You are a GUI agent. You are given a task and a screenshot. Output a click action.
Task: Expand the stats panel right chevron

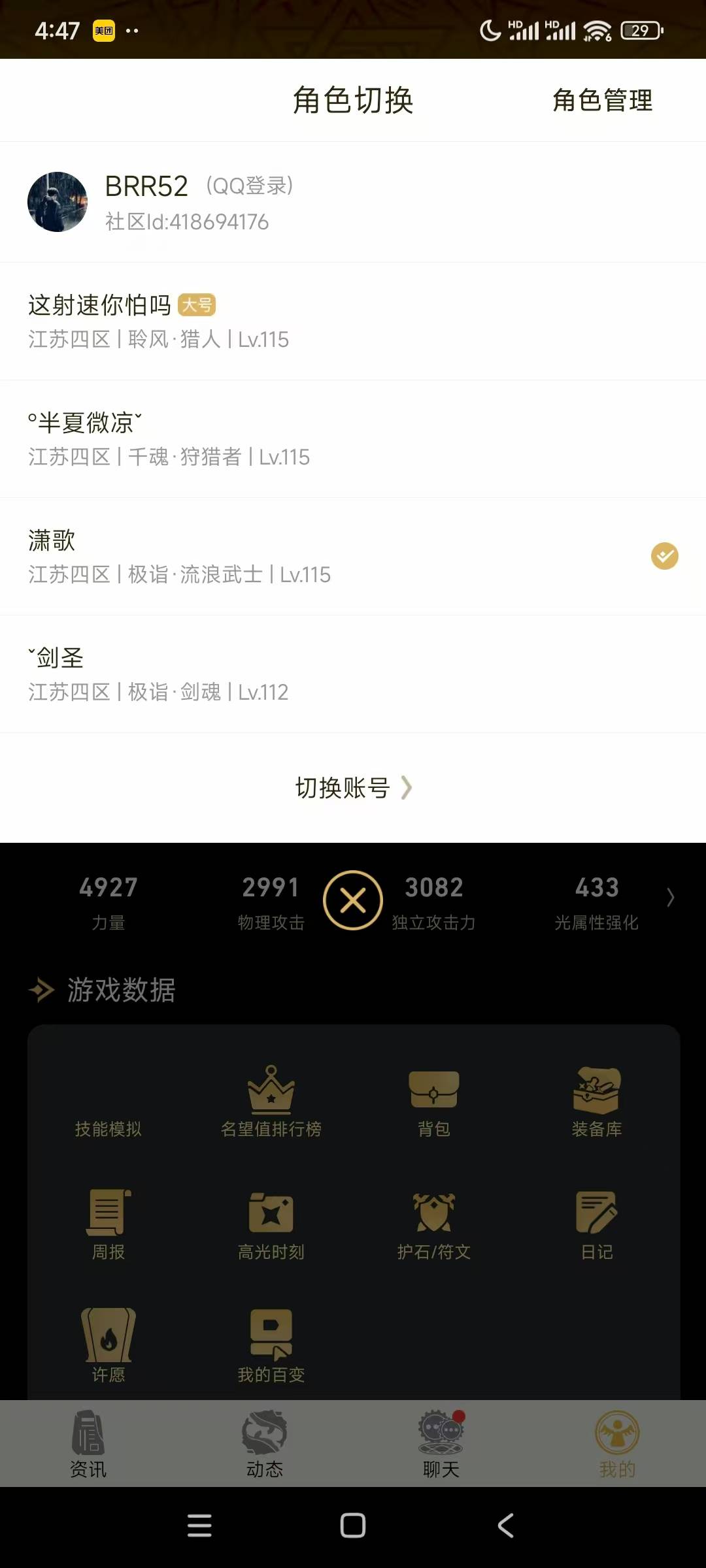671,898
